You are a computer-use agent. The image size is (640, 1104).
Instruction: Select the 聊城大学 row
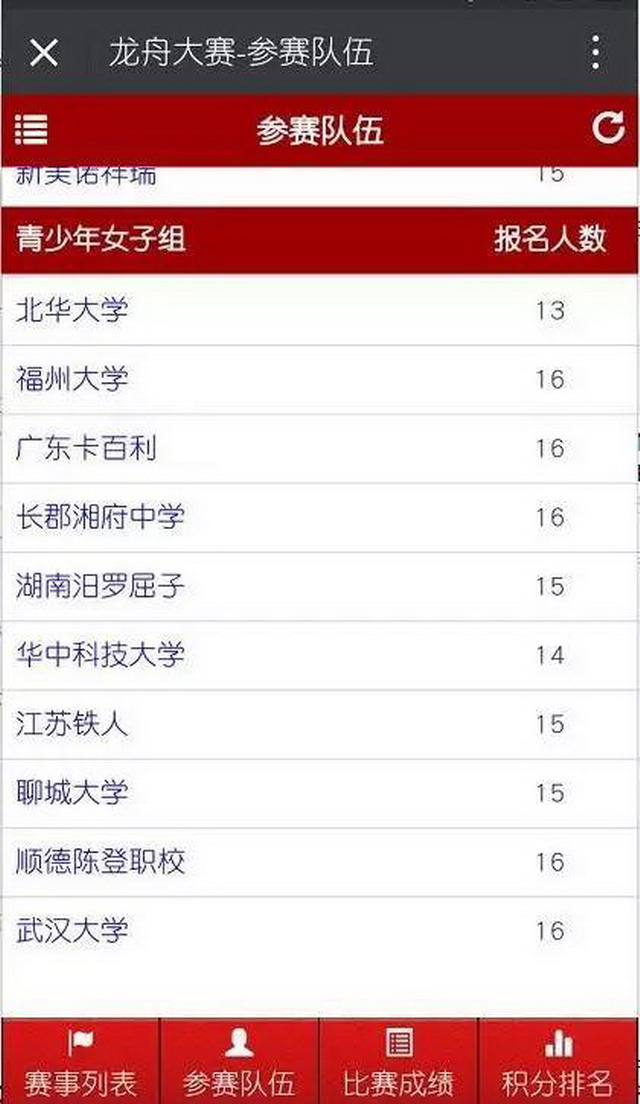[x=320, y=794]
